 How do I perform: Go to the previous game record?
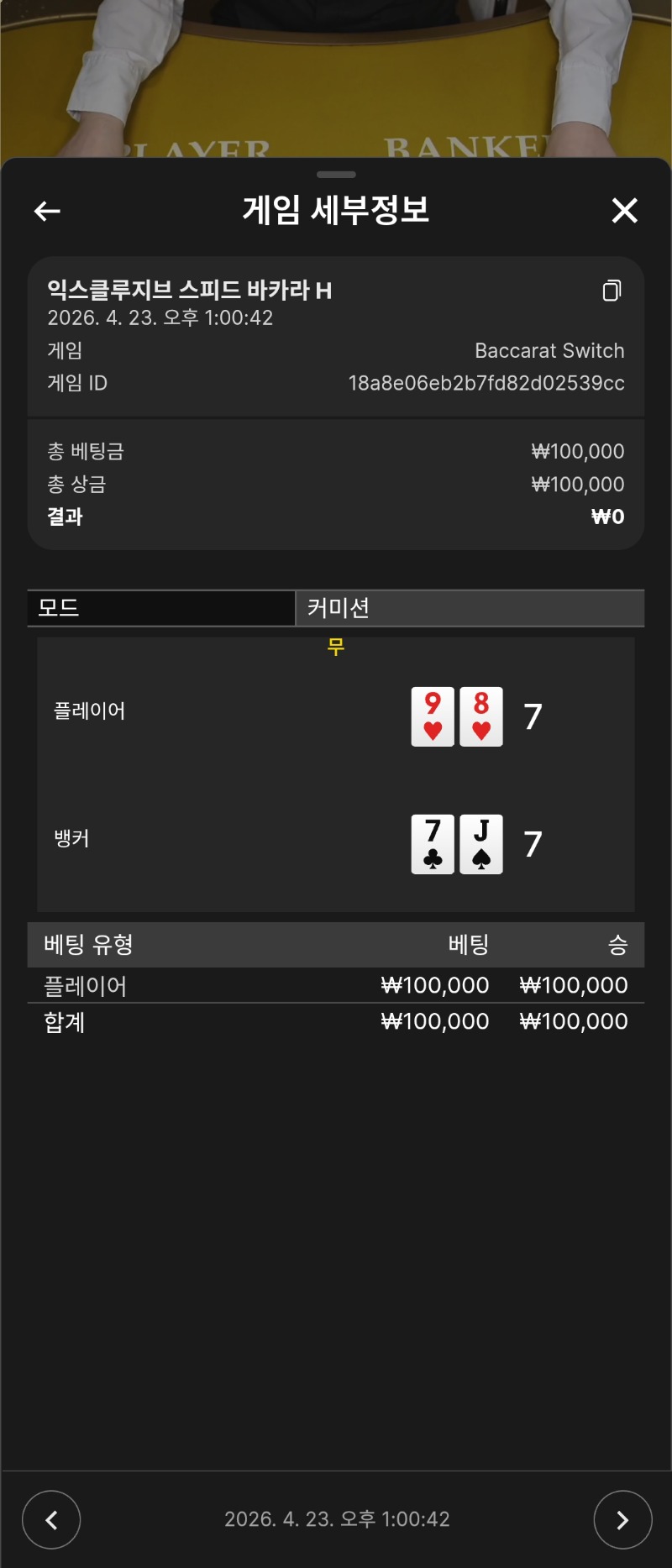tap(51, 1519)
